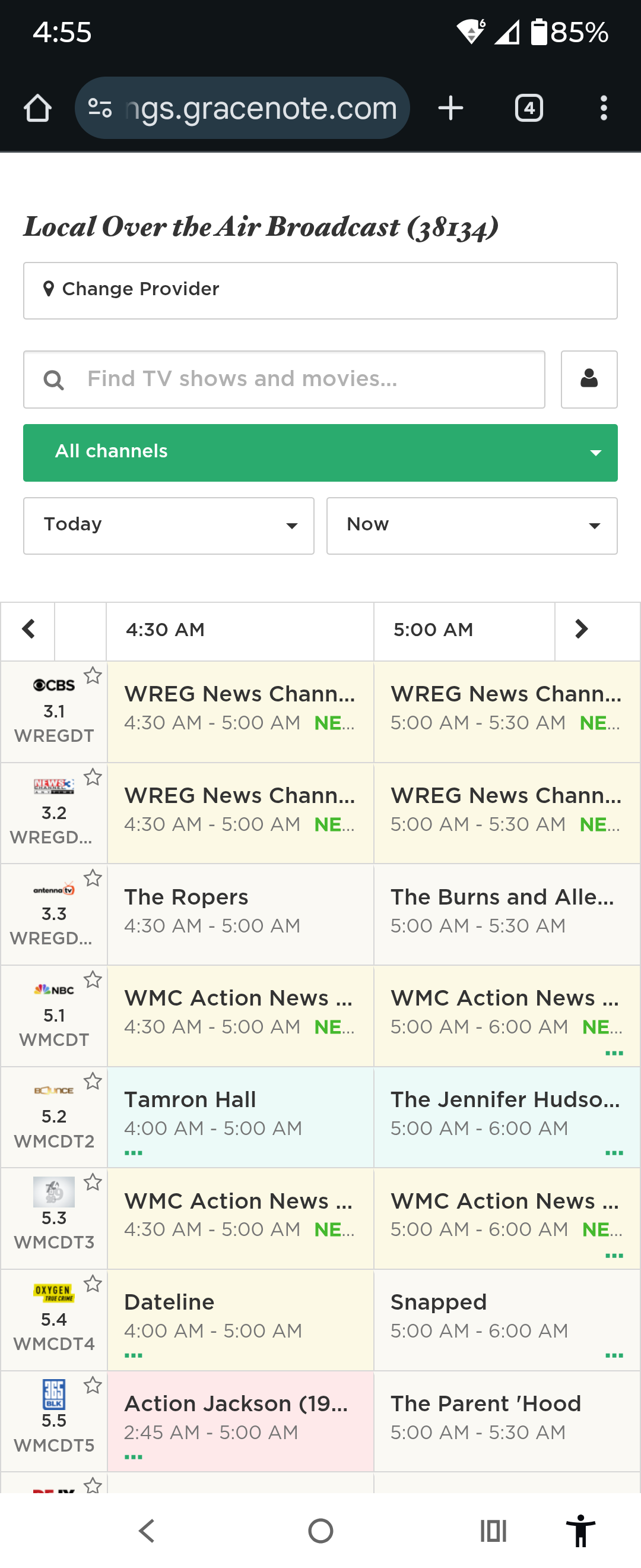641x1568 pixels.
Task: Focus the Find TV shows and movies field
Action: click(x=283, y=379)
